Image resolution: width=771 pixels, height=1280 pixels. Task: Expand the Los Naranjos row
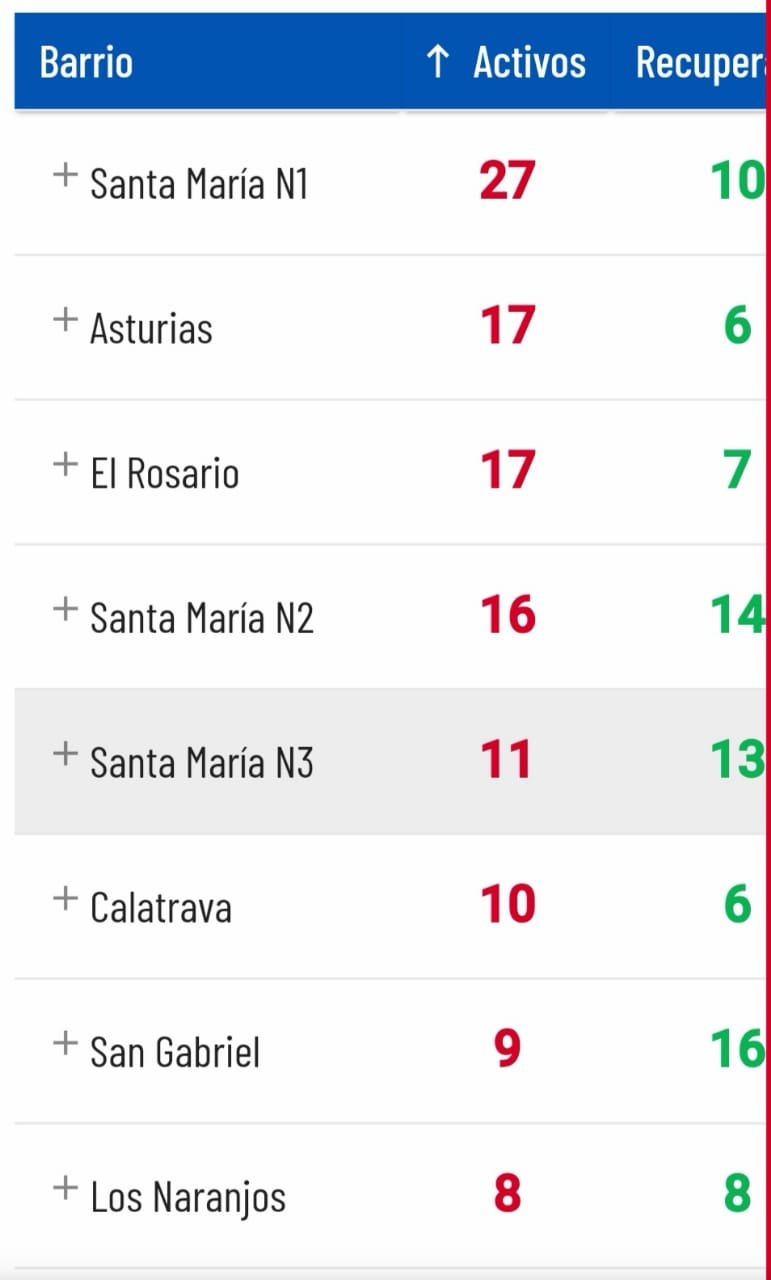(x=65, y=1188)
